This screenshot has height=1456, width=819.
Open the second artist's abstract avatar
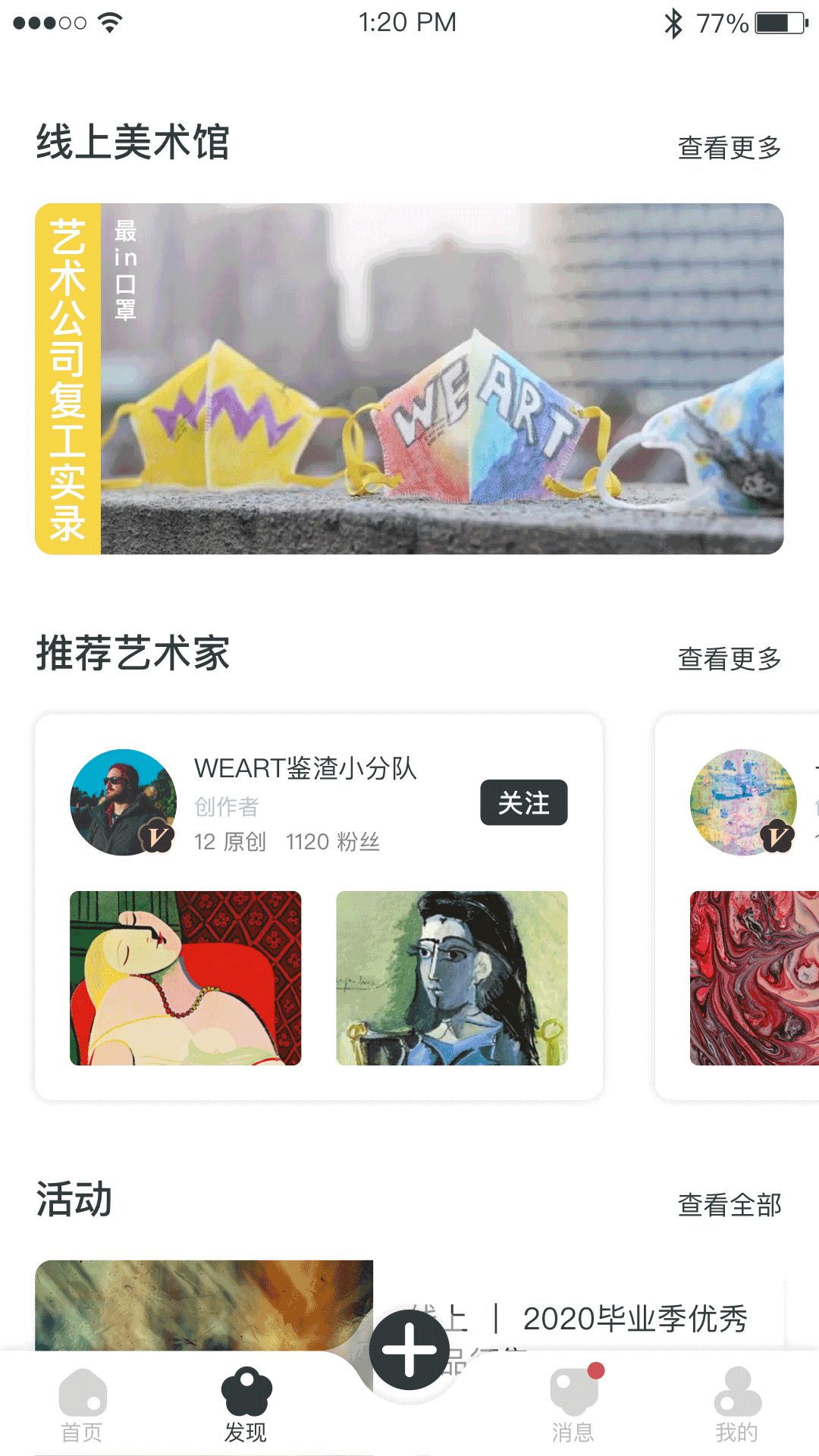tap(743, 802)
